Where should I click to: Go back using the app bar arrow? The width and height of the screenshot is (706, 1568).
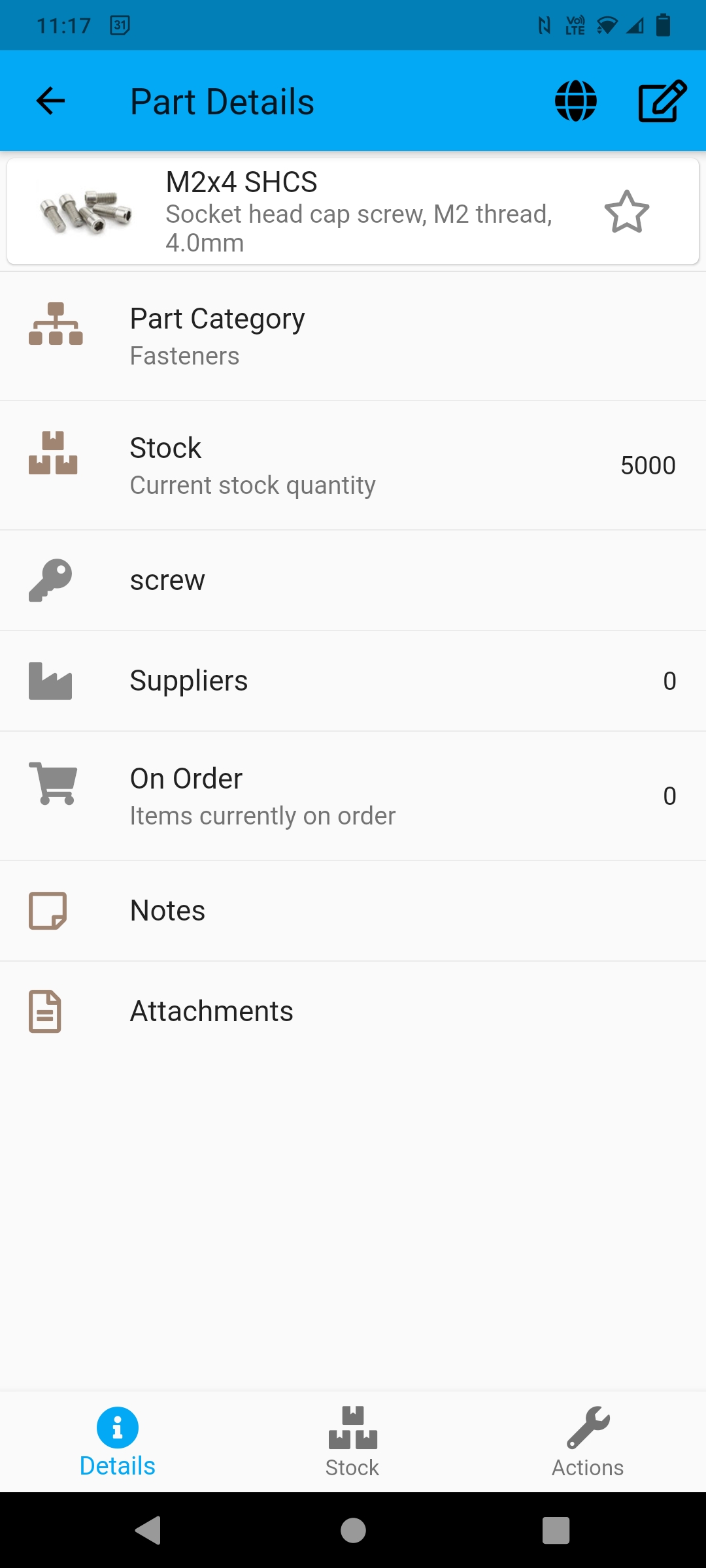coord(50,101)
